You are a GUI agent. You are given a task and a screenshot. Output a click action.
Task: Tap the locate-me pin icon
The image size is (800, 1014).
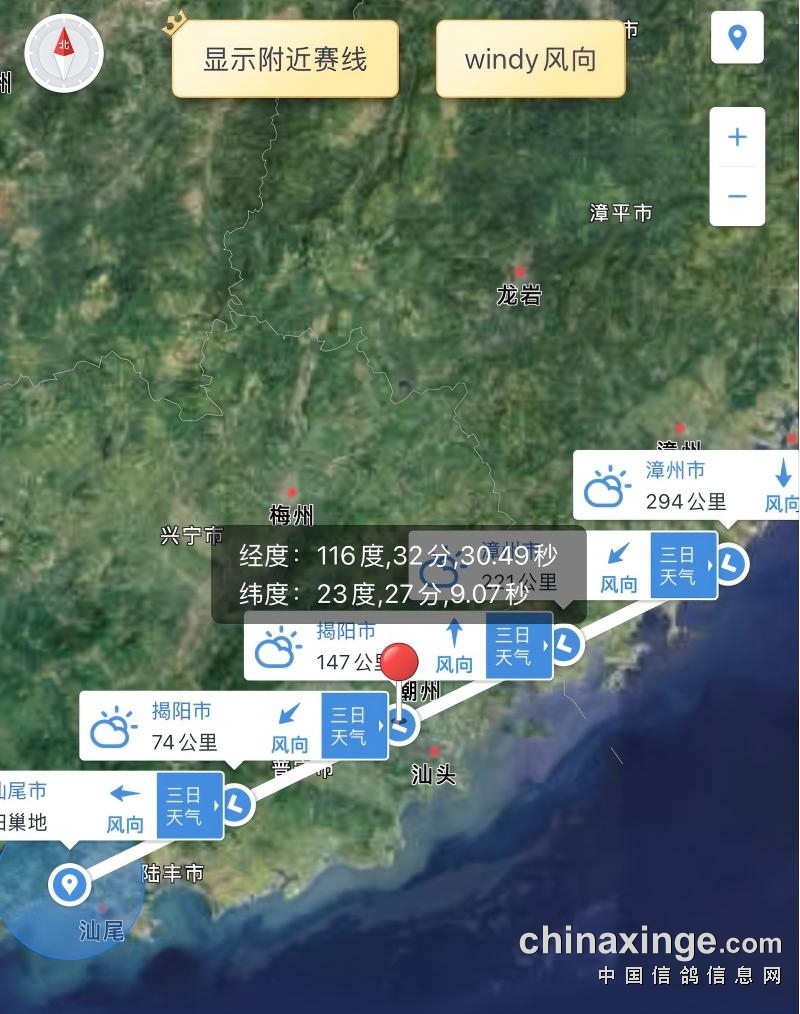[x=737, y=38]
